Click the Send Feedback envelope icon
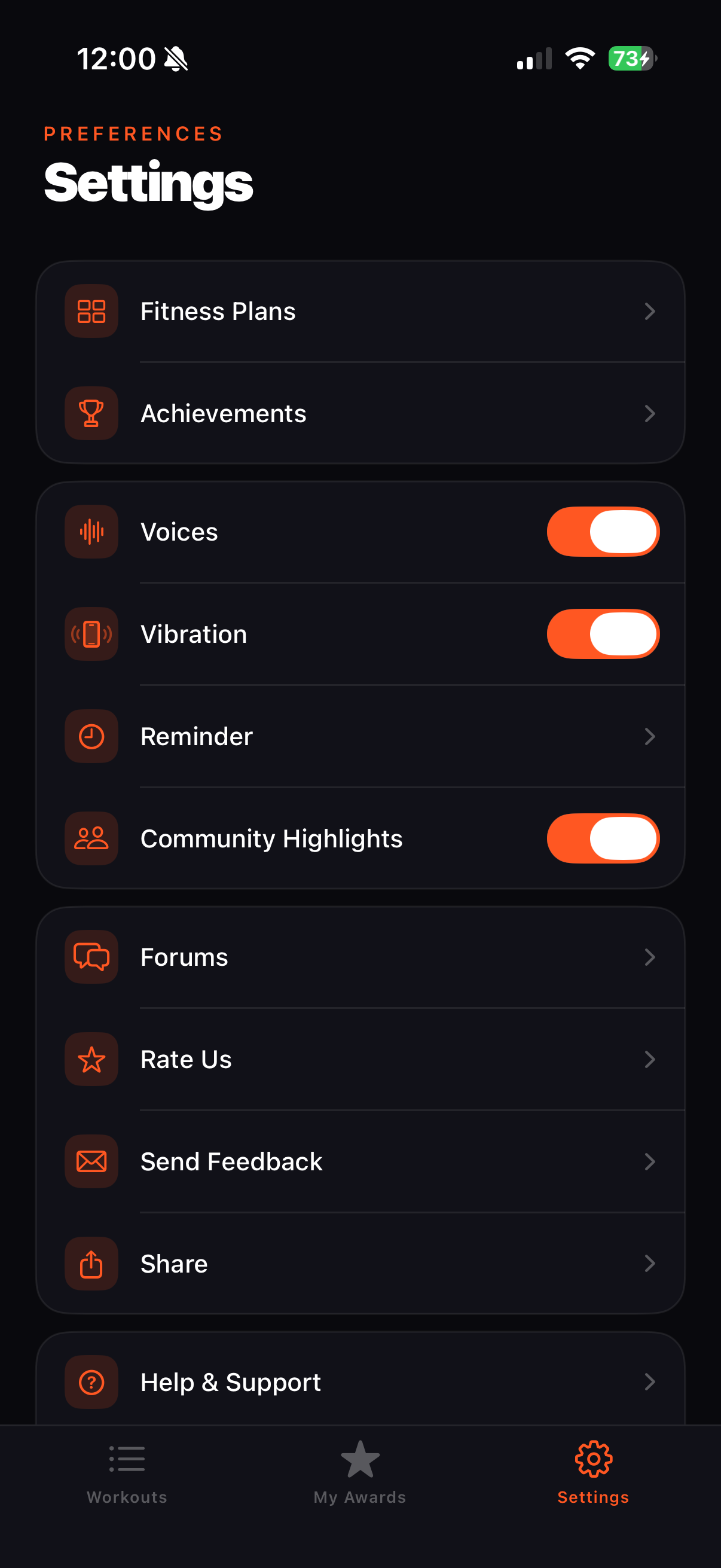 [91, 1161]
